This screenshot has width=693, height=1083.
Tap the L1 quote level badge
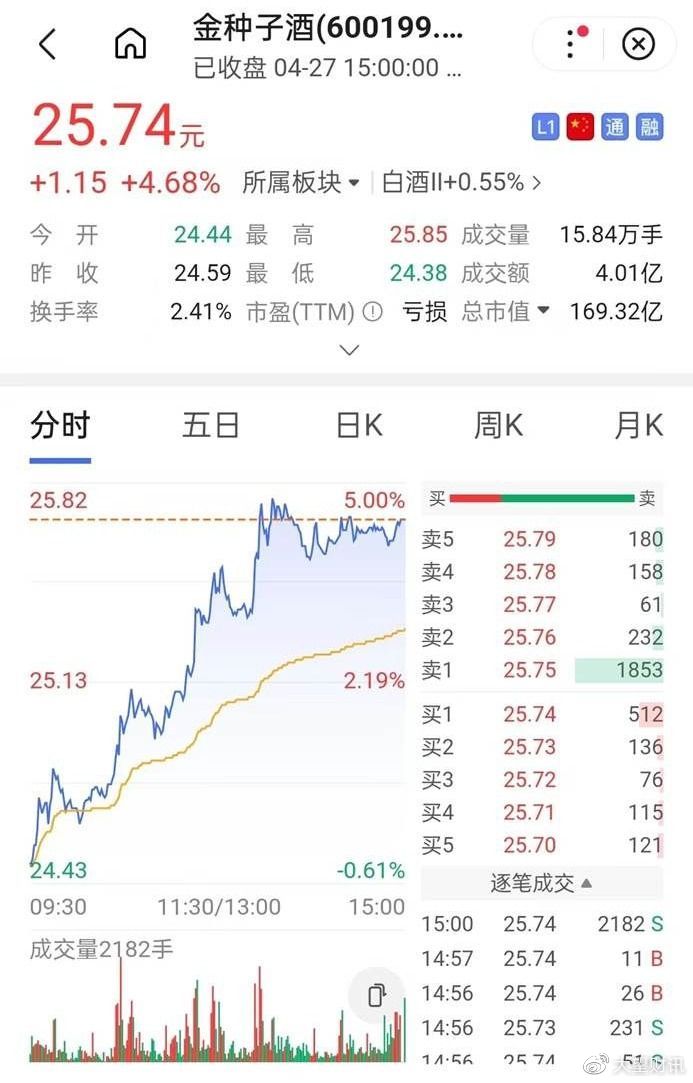click(545, 127)
